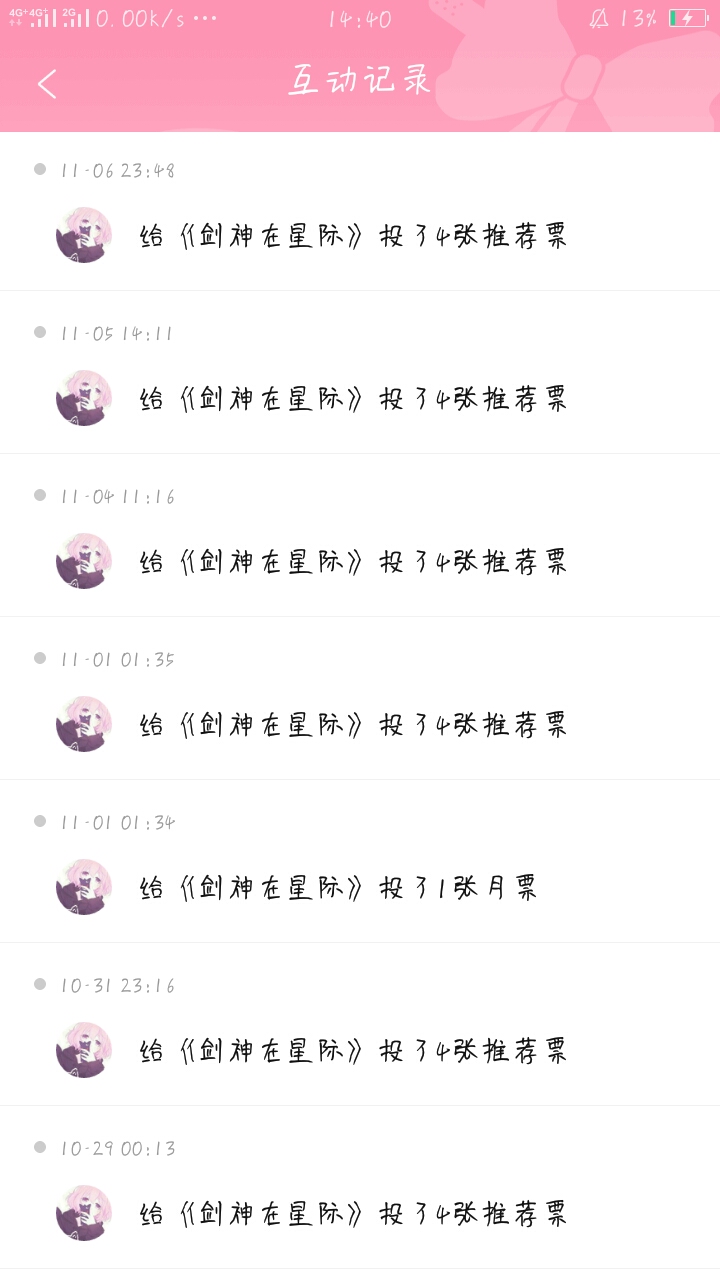The height and width of the screenshot is (1280, 720).
Task: Open the 11-06 23:48 recommendation vote record
Action: (353, 236)
